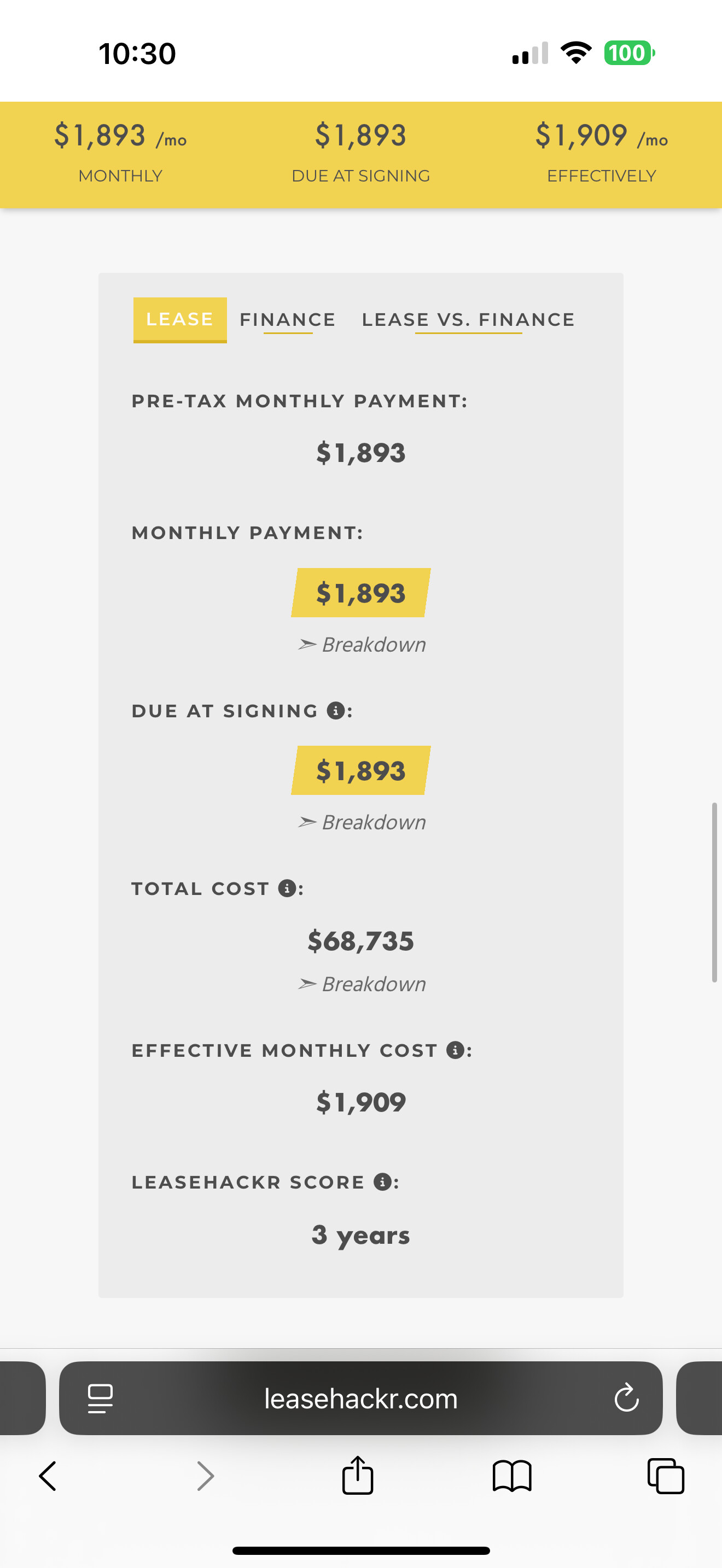
Task: Expand Breakdown under Monthly Payment
Action: tap(362, 644)
